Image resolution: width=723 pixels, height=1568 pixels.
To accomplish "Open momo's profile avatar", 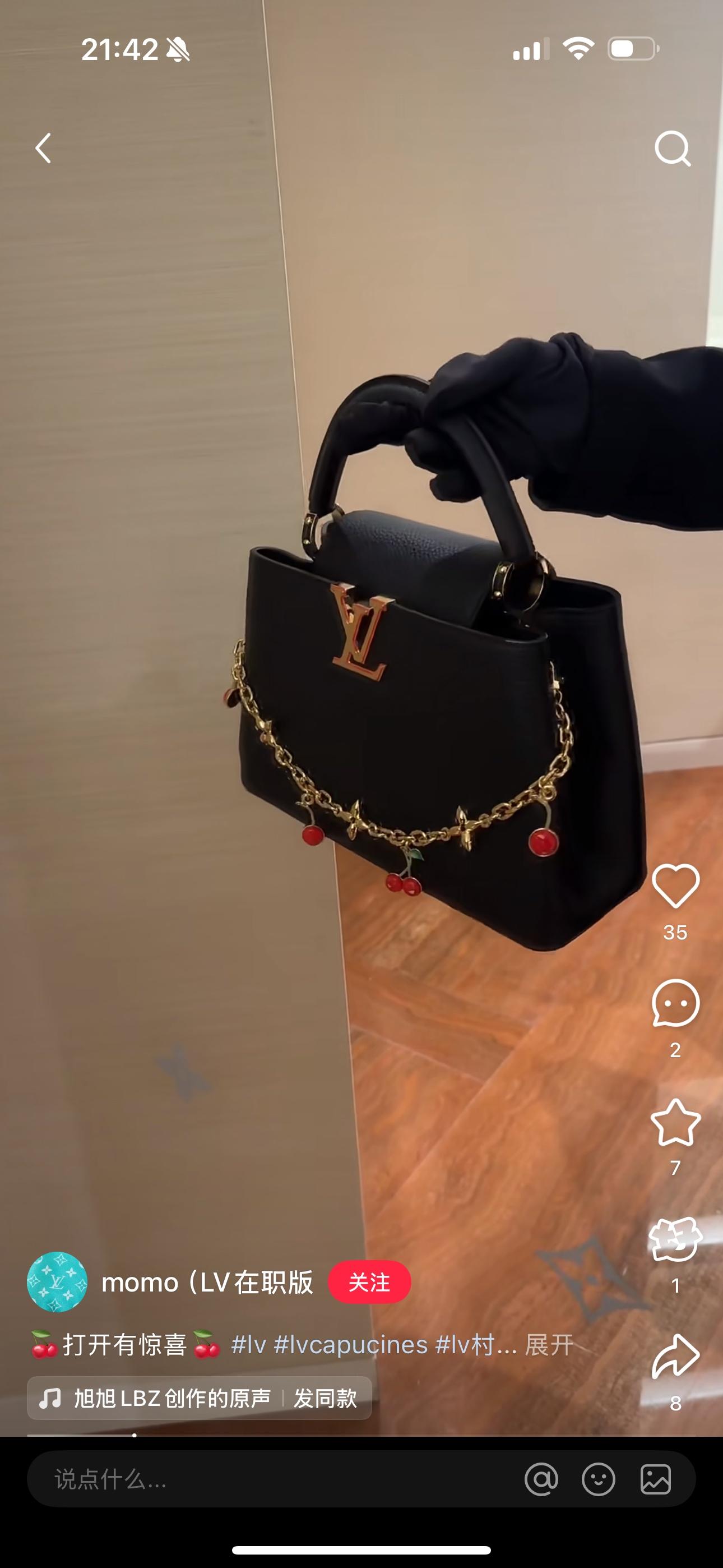I will pyautogui.click(x=57, y=1282).
